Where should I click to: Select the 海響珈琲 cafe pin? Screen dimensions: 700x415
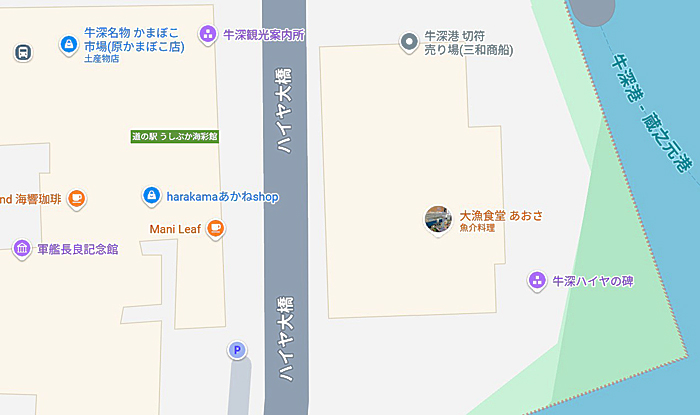point(76,199)
